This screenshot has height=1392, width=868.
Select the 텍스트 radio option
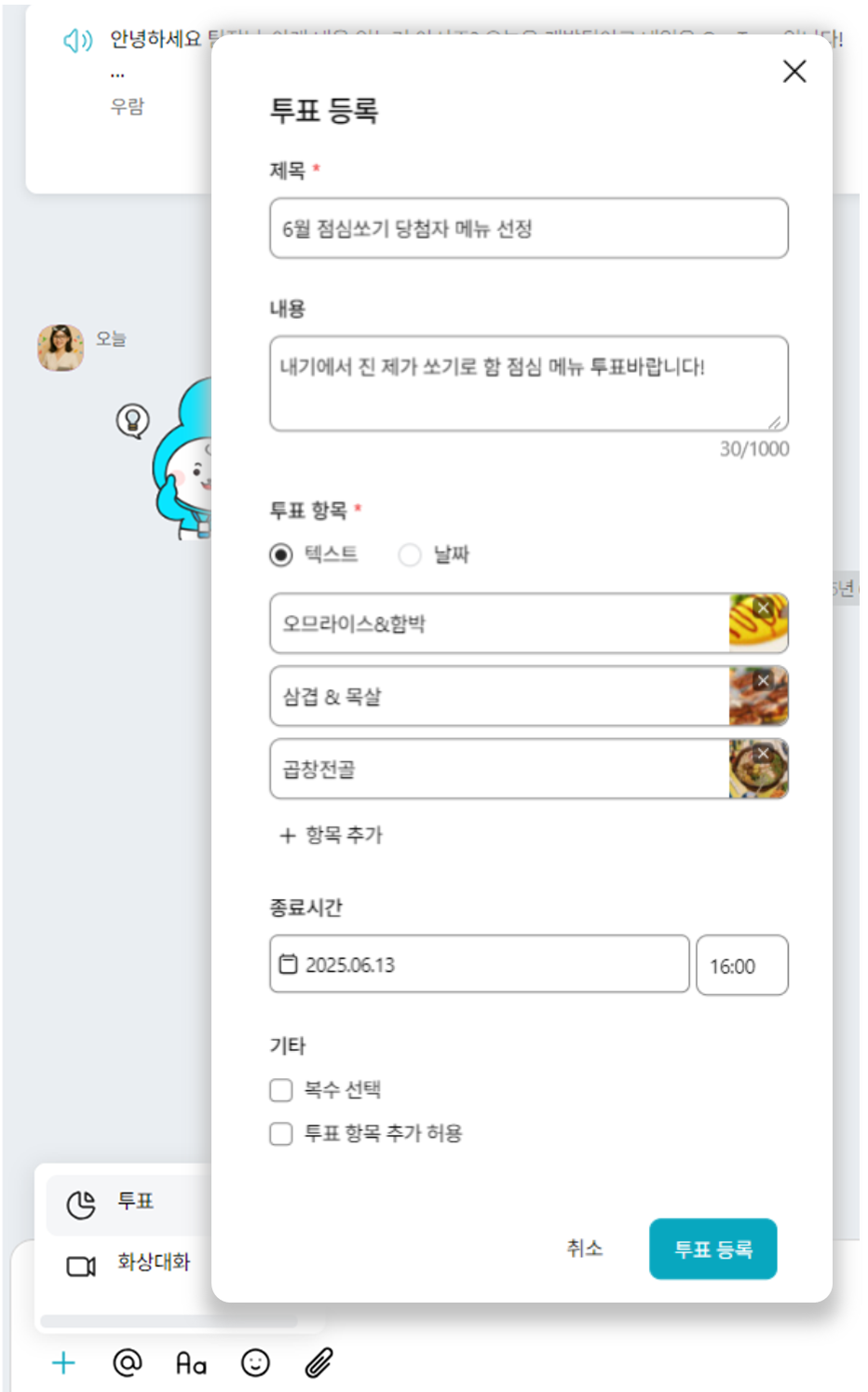coord(281,555)
